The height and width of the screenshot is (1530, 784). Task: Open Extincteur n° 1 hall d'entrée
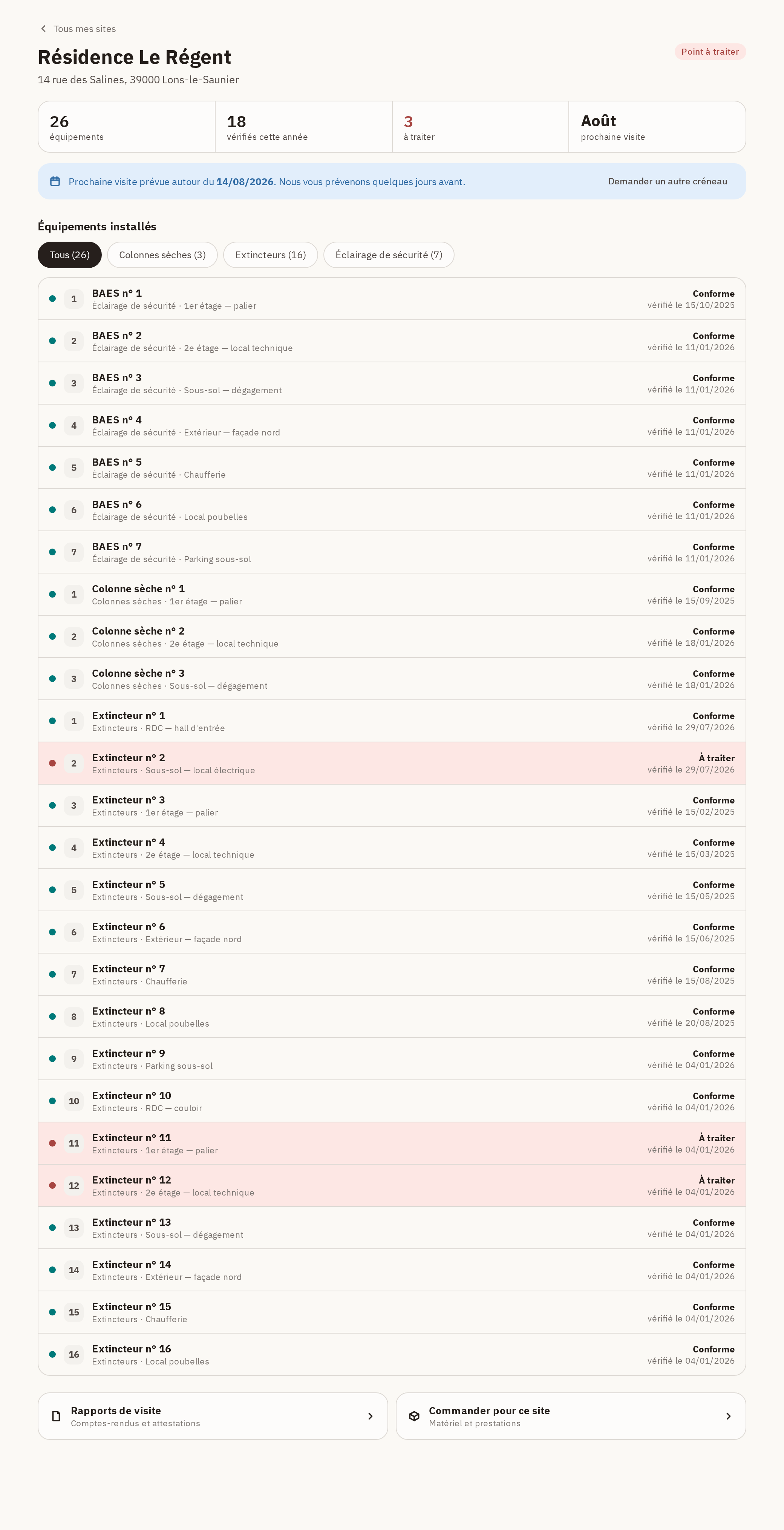click(x=392, y=721)
